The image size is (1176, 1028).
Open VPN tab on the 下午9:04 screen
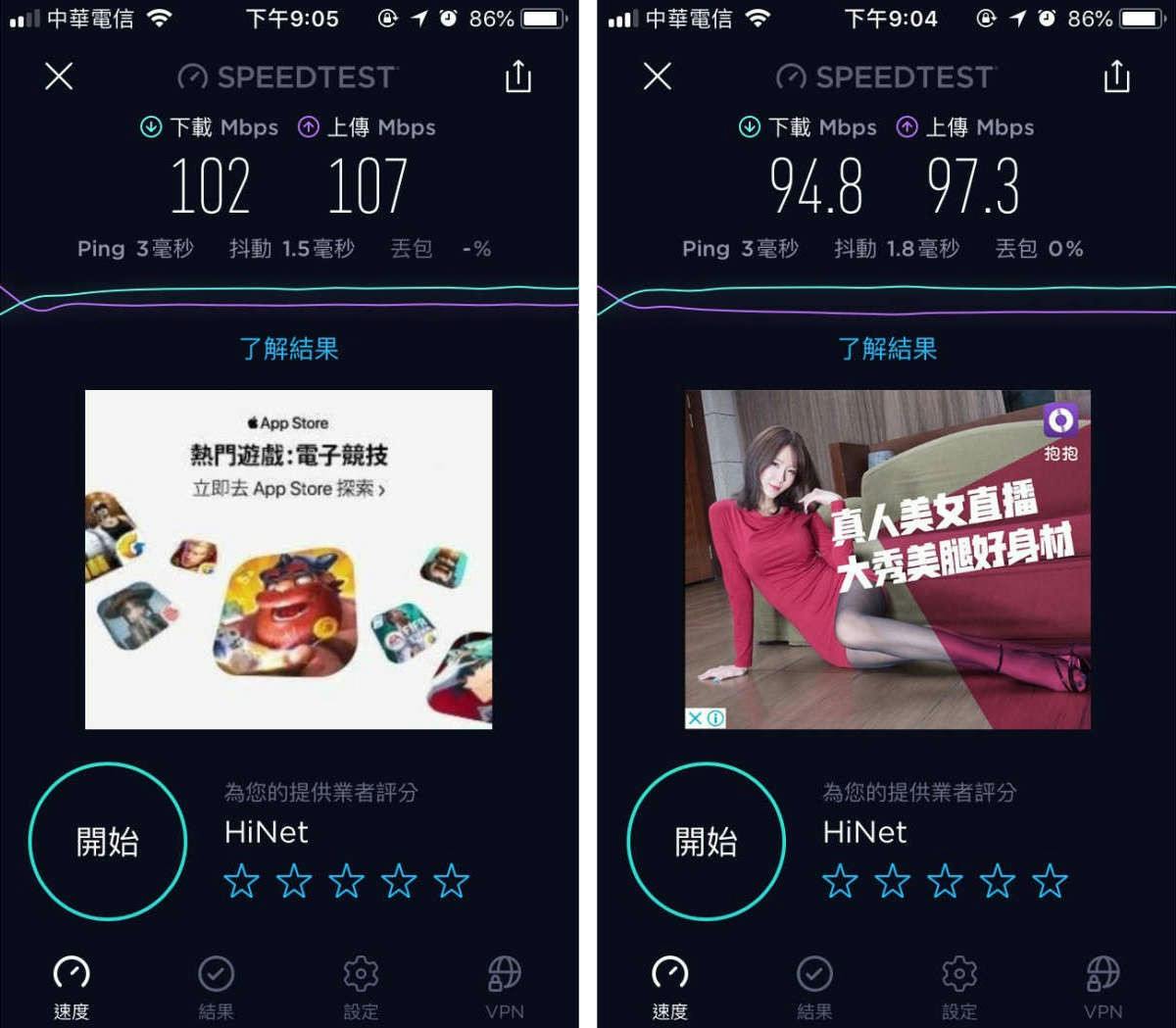tap(1103, 986)
